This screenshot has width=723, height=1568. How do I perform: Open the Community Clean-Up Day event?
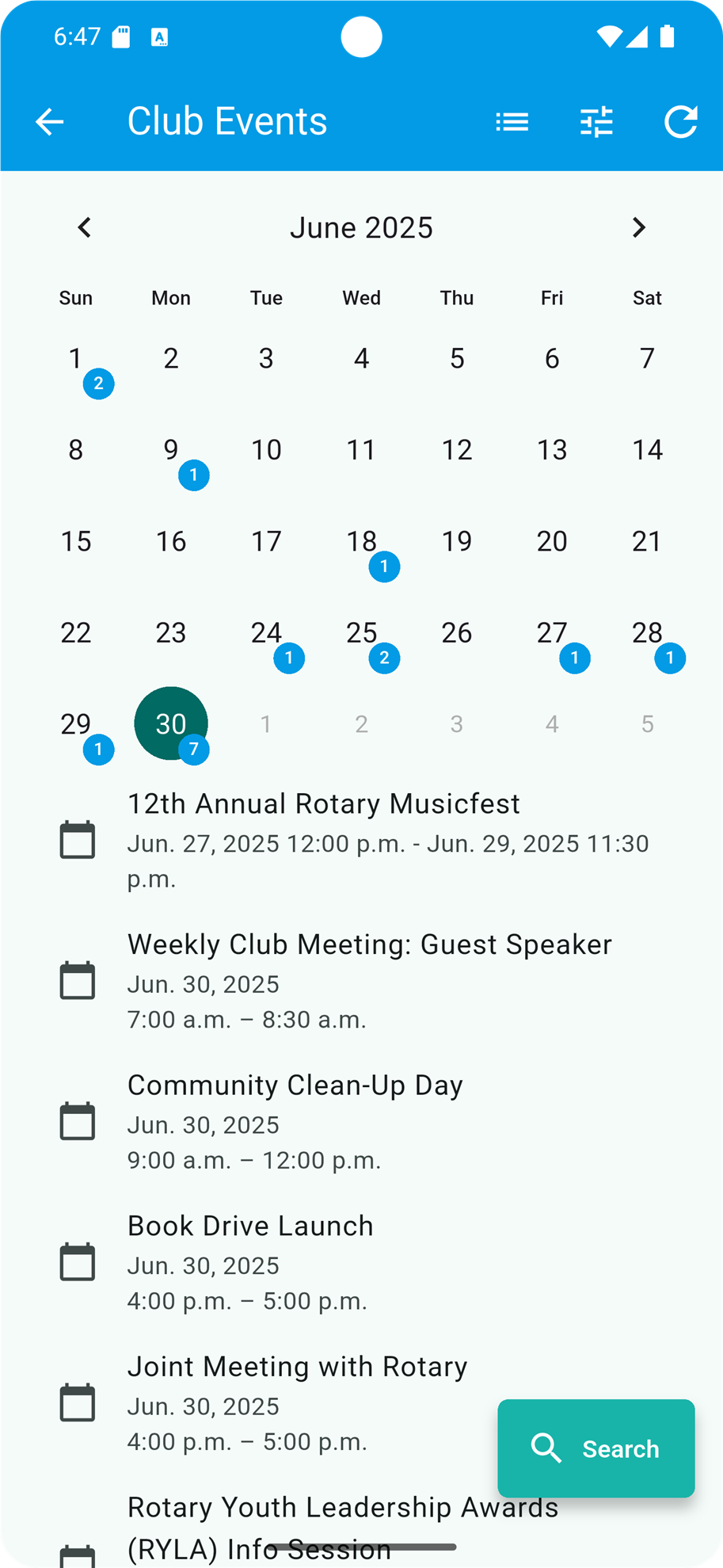361,1122
